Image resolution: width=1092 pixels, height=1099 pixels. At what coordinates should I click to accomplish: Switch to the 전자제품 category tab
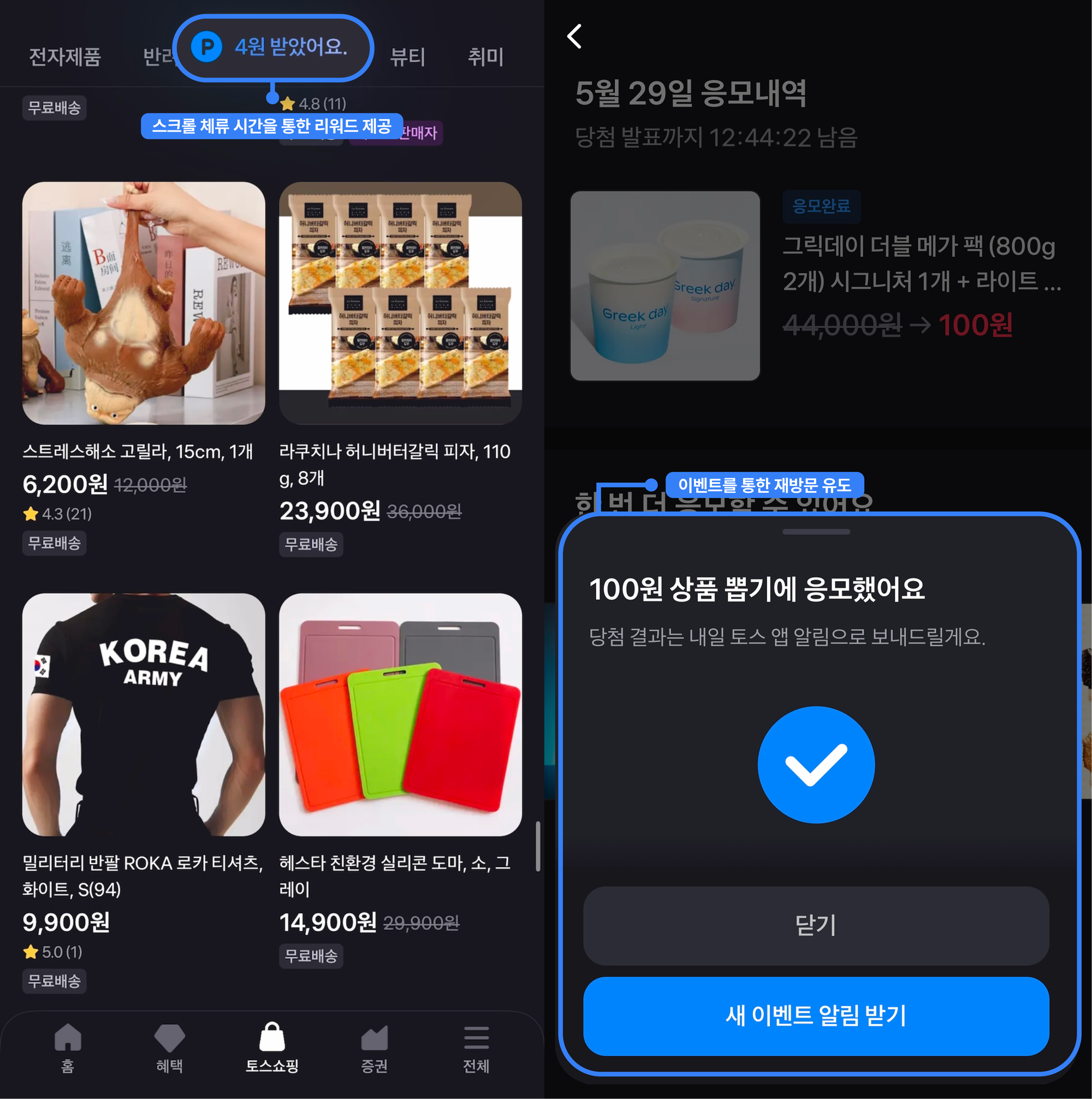coord(65,57)
